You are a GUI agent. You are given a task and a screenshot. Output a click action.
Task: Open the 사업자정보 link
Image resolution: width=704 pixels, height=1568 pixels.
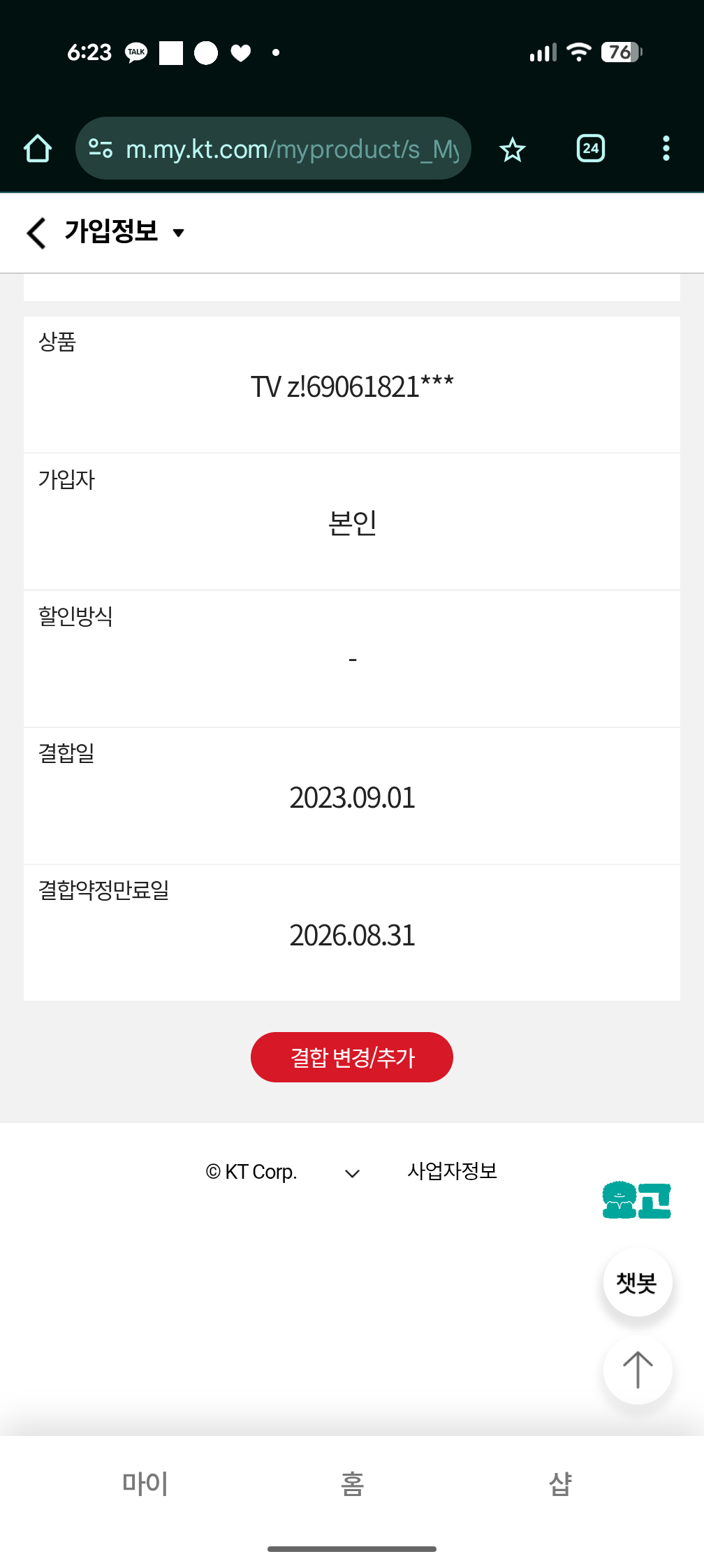pyautogui.click(x=452, y=1171)
